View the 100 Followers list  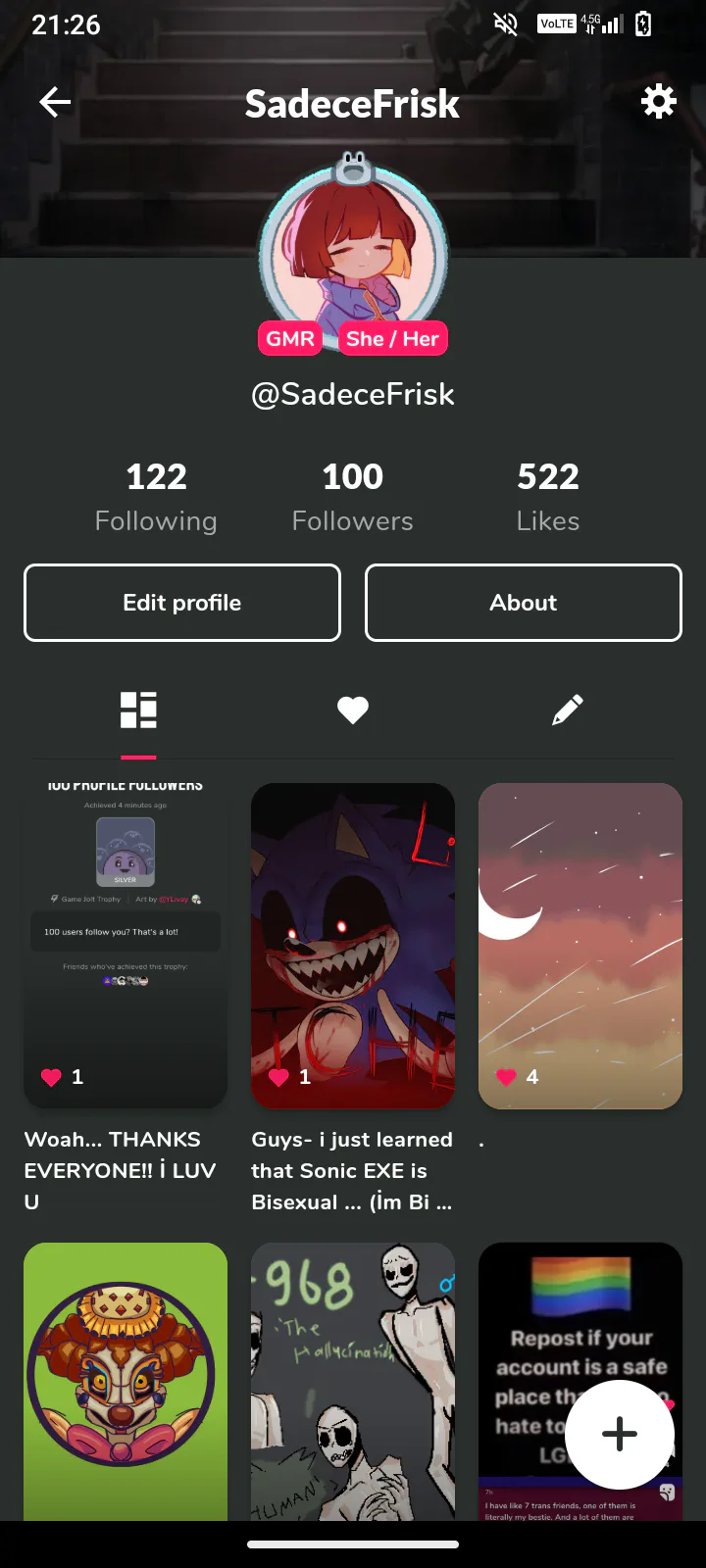[353, 497]
